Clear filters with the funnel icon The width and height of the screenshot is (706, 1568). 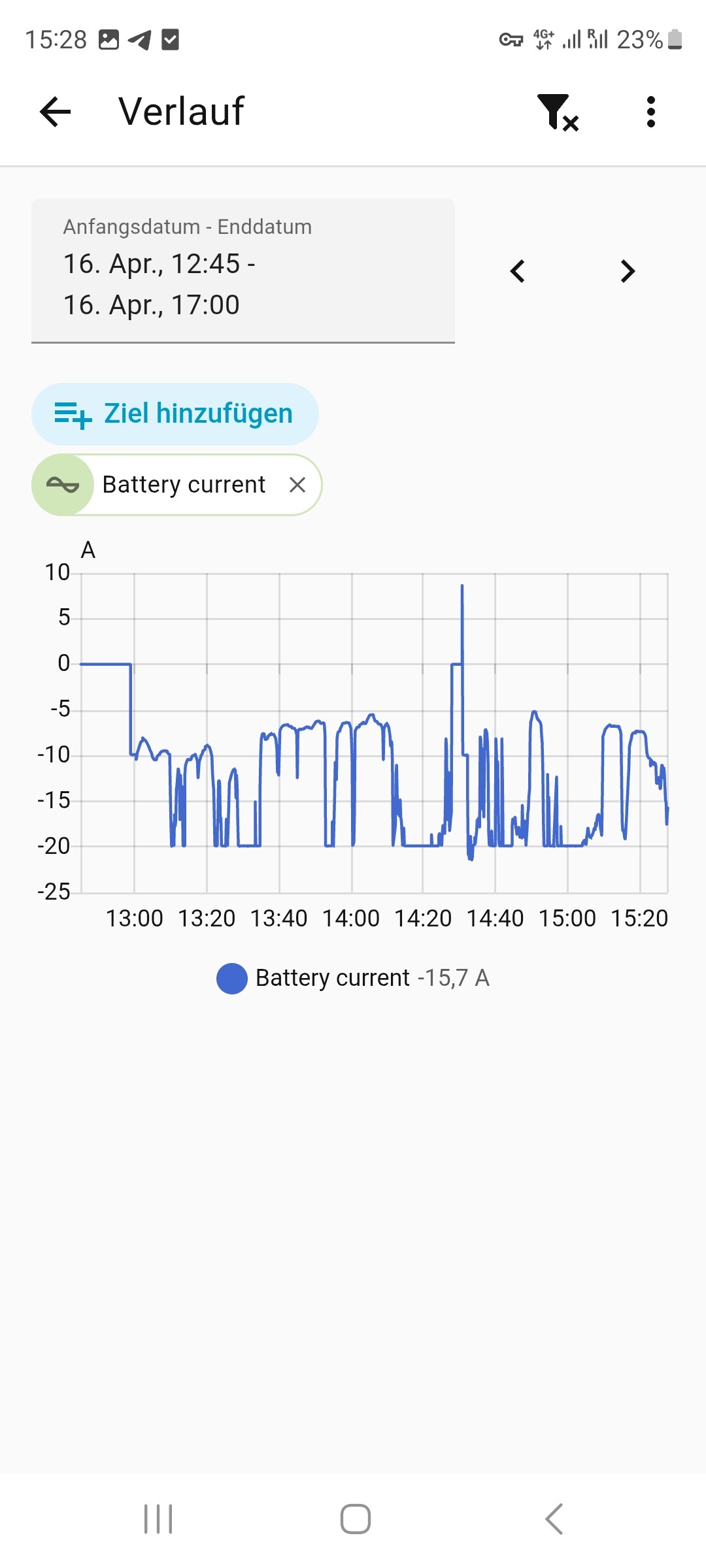558,112
